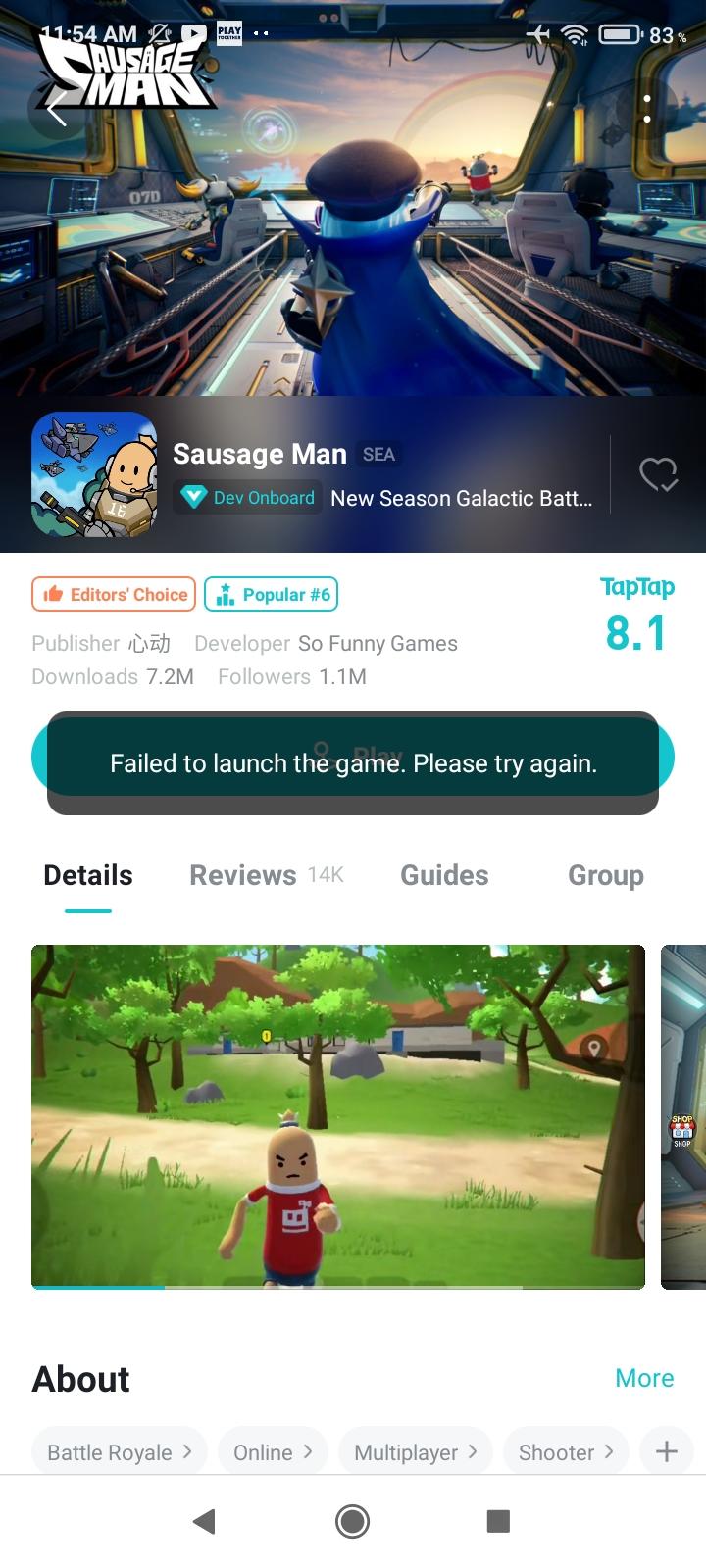Tap the system home button
Image resolution: width=706 pixels, height=1568 pixels.
pyautogui.click(x=352, y=1521)
